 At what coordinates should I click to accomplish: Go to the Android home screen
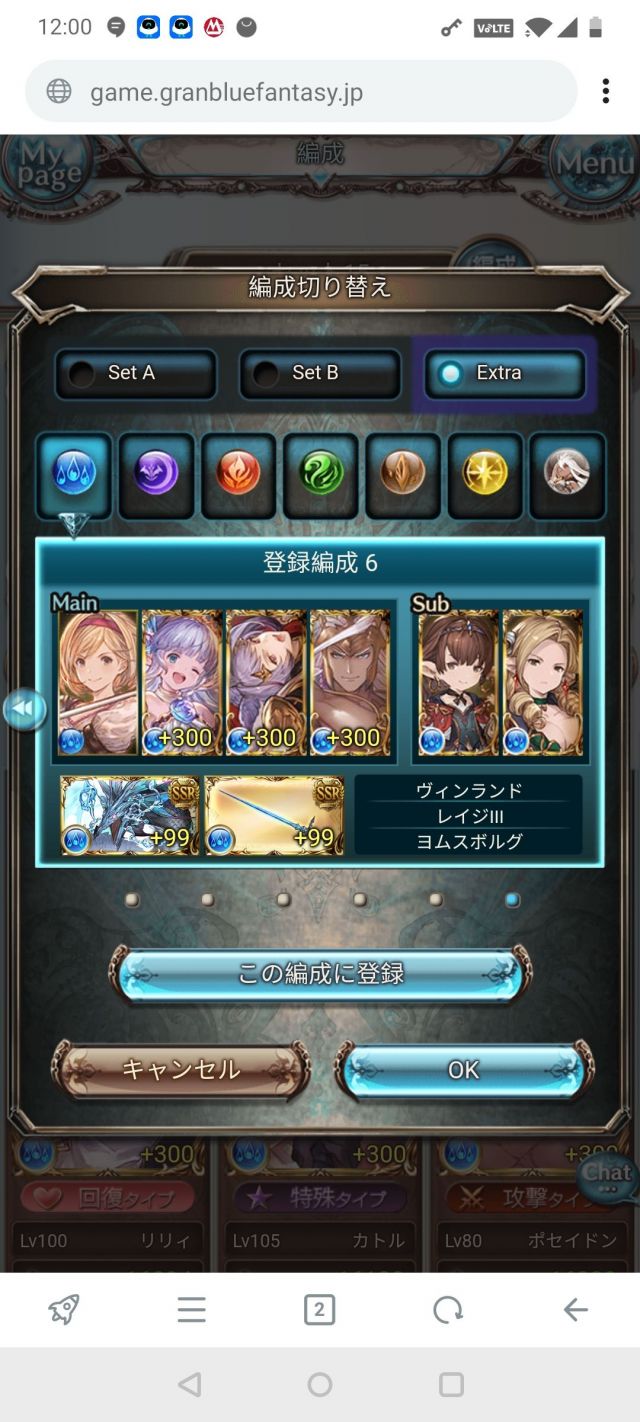point(320,1384)
